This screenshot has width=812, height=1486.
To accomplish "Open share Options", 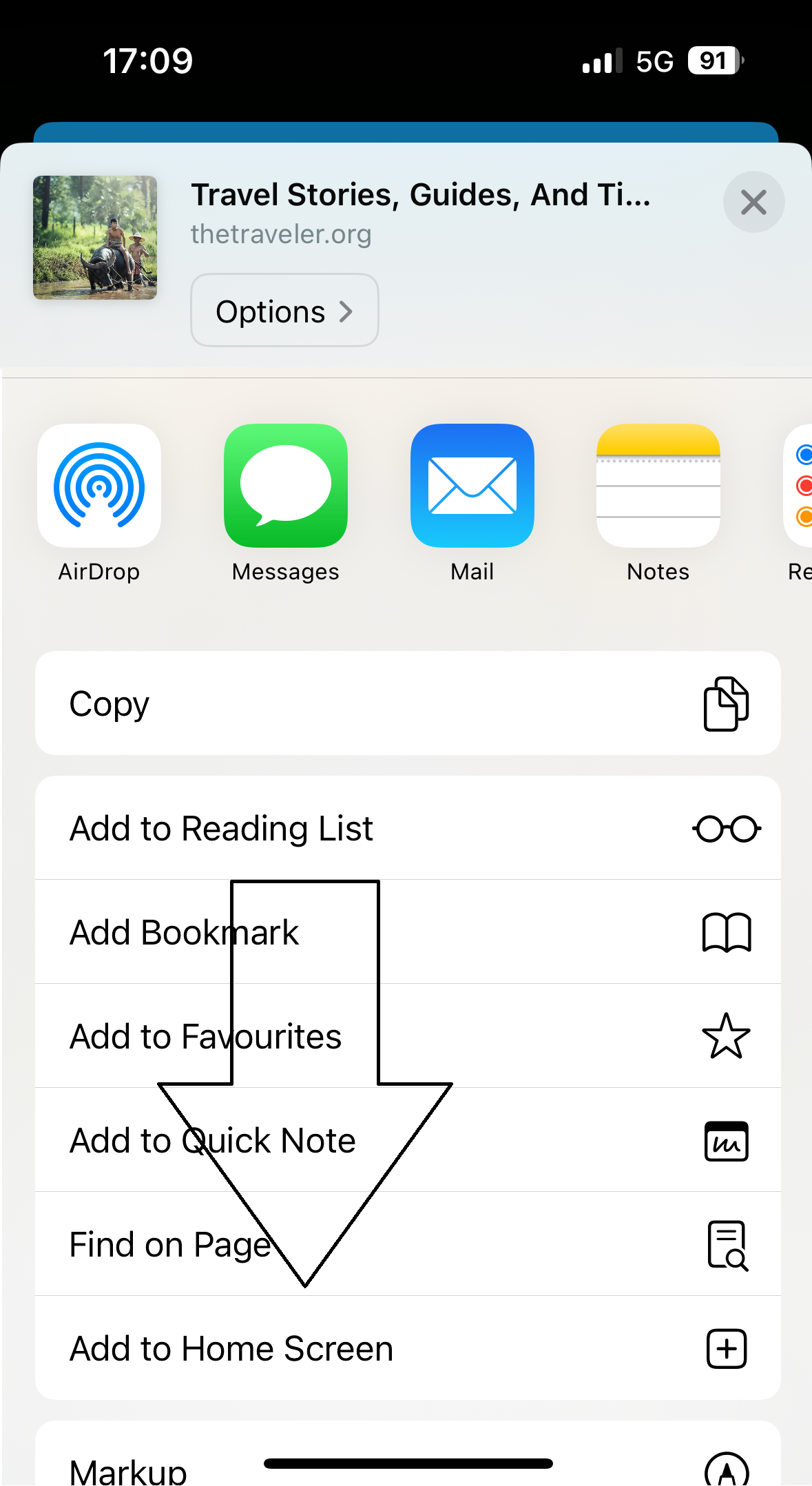I will point(284,311).
